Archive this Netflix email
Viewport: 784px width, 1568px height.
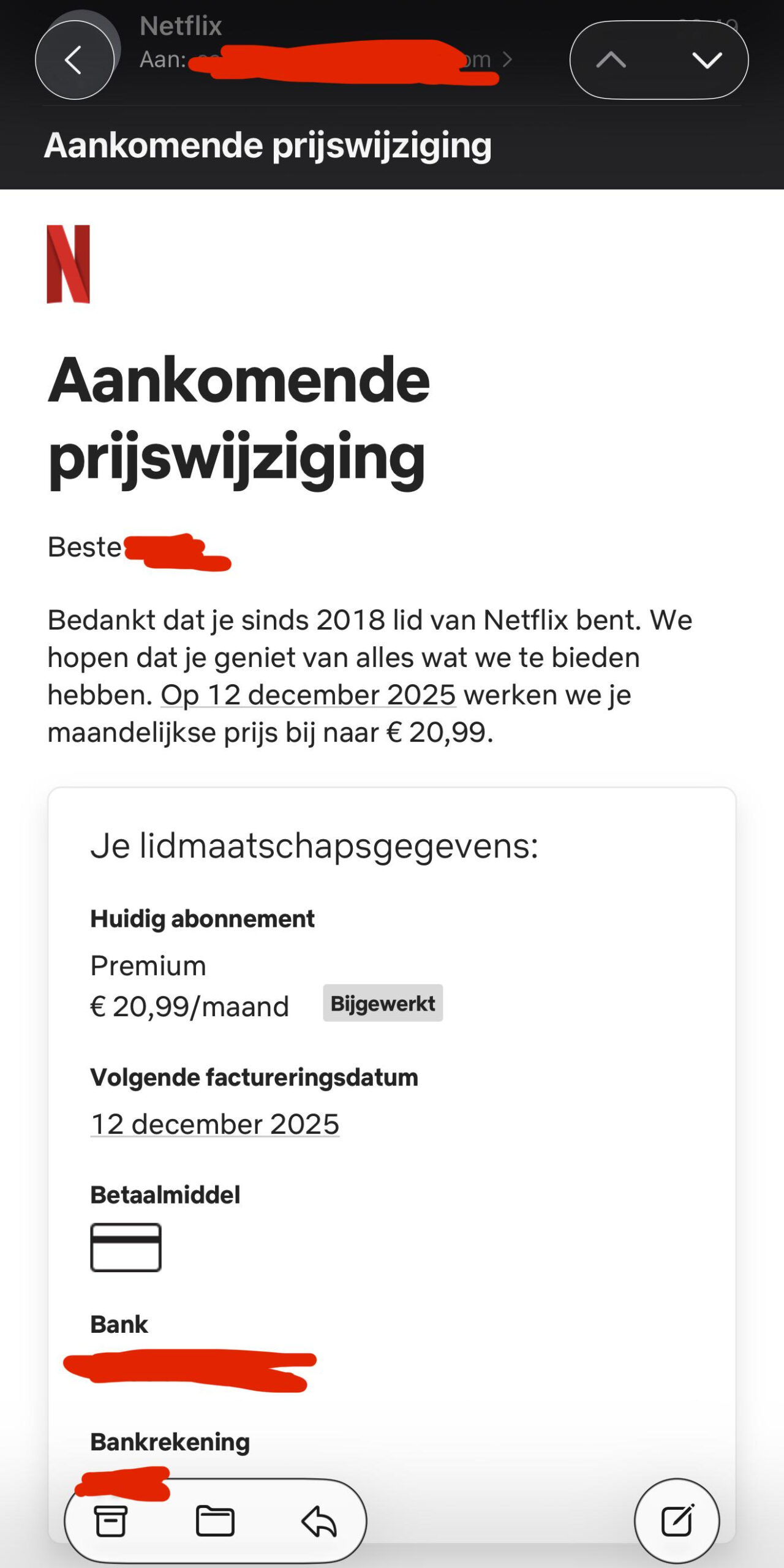point(111,1521)
